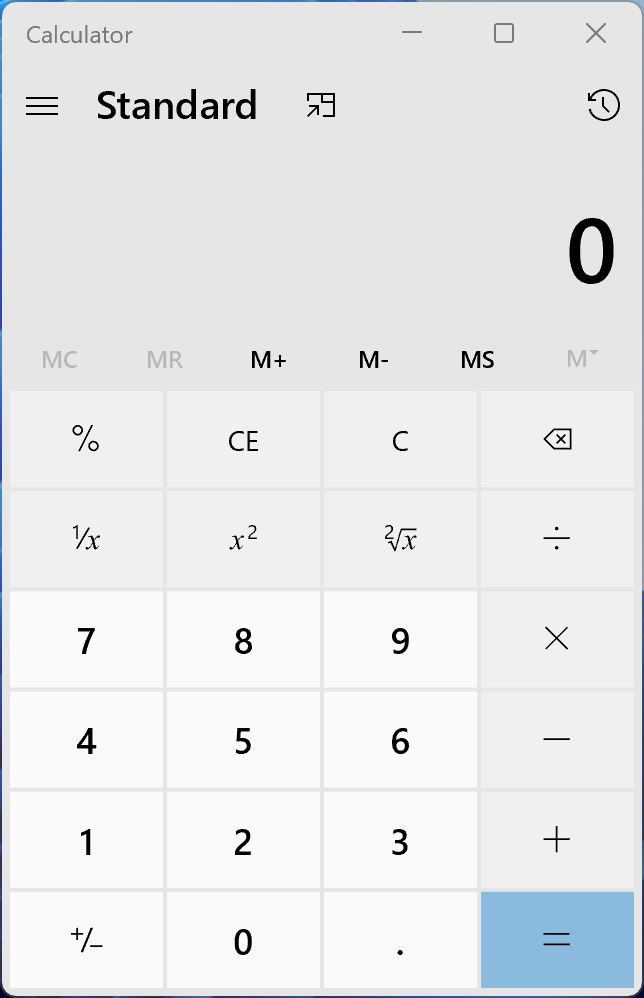This screenshot has width=644, height=998.
Task: Close the Calculator window
Action: pos(596,34)
